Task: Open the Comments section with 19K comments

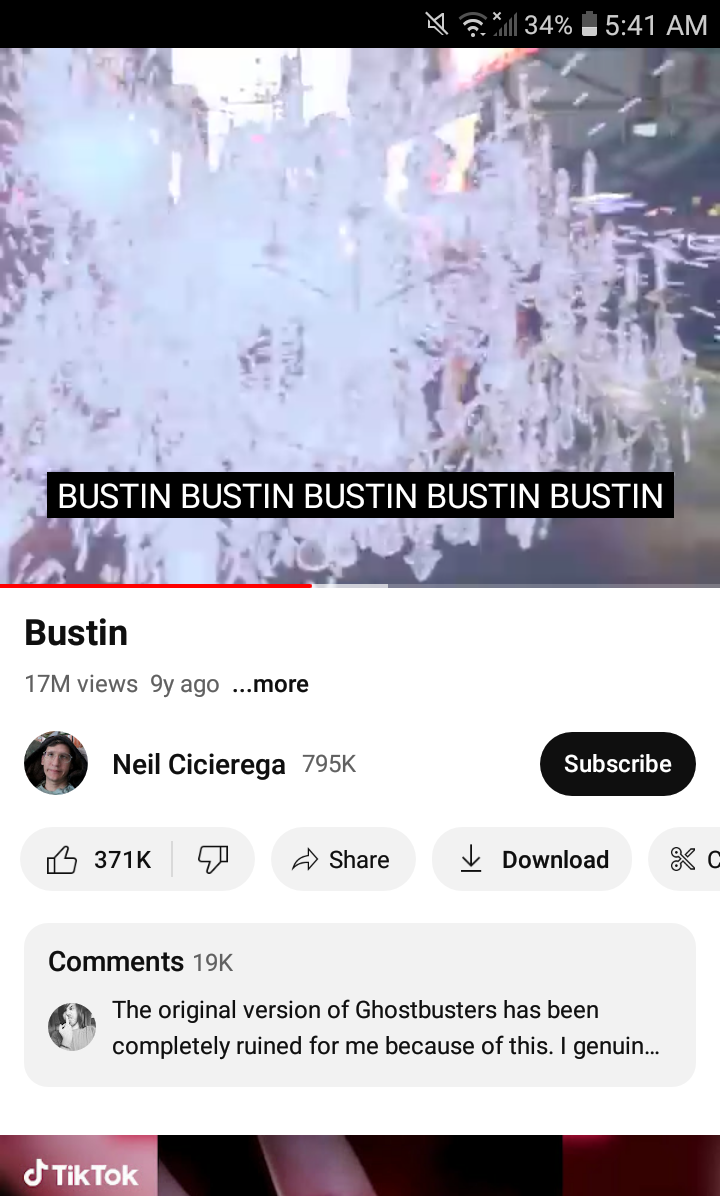Action: click(x=359, y=1004)
